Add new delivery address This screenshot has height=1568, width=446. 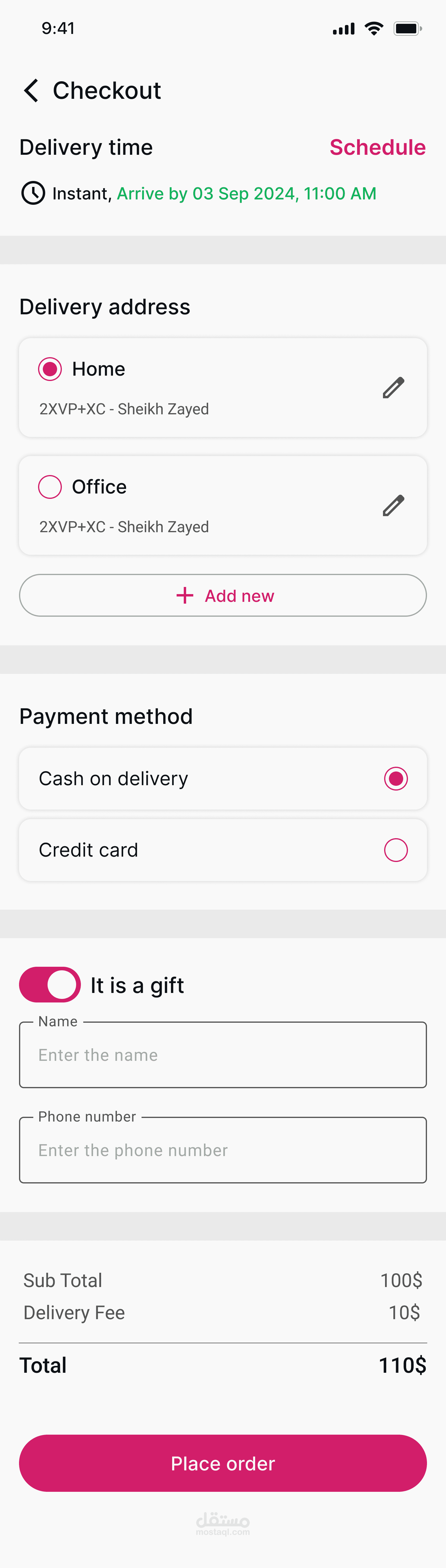pos(223,595)
